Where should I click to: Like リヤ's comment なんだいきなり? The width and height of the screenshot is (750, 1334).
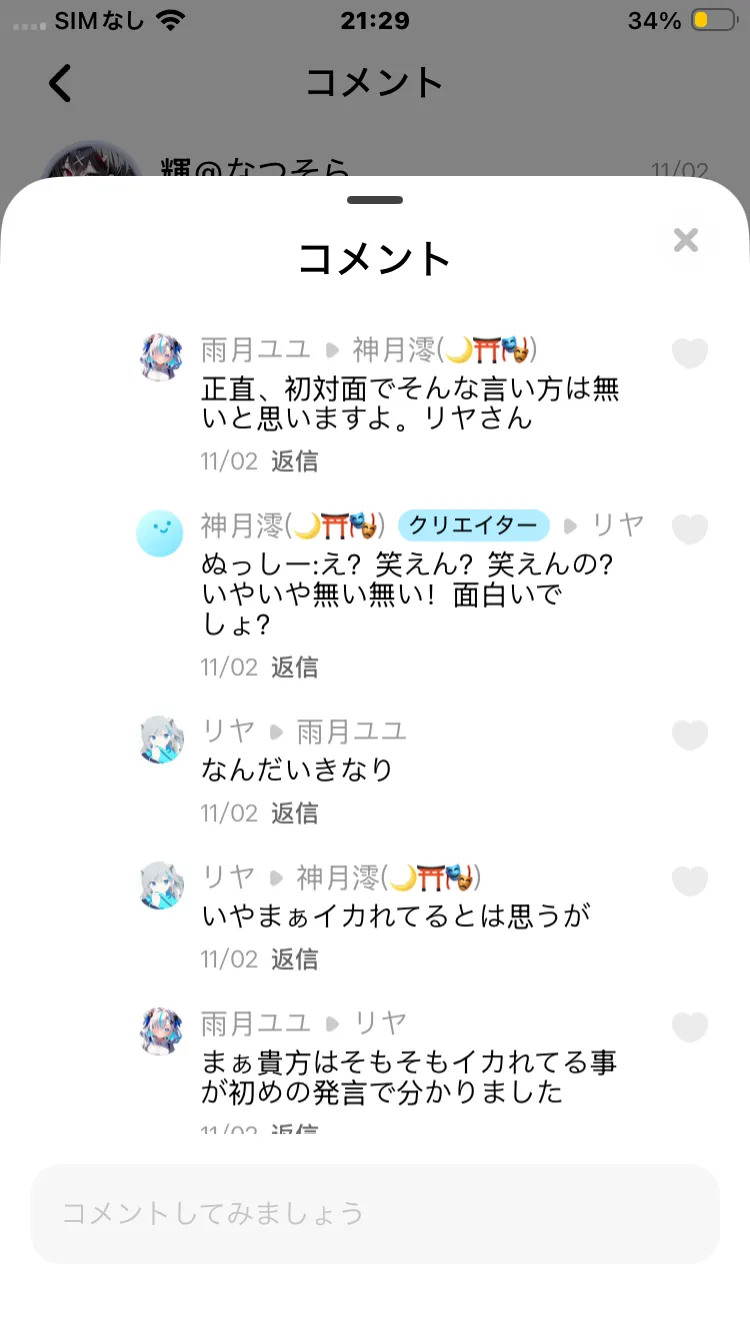tap(690, 735)
